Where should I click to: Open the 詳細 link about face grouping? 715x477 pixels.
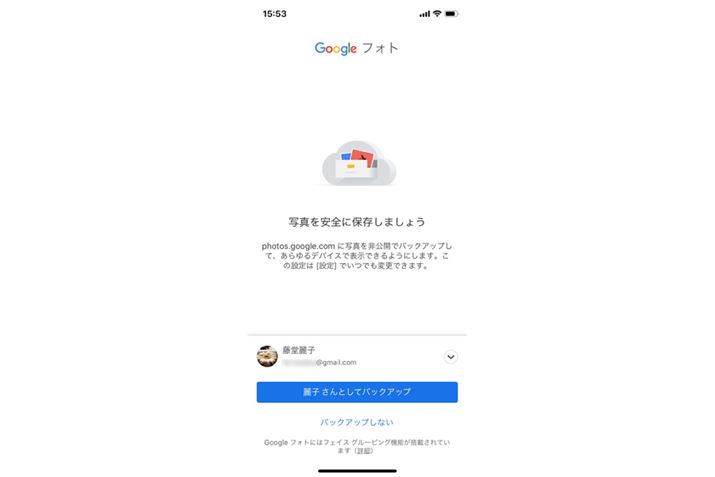365,451
